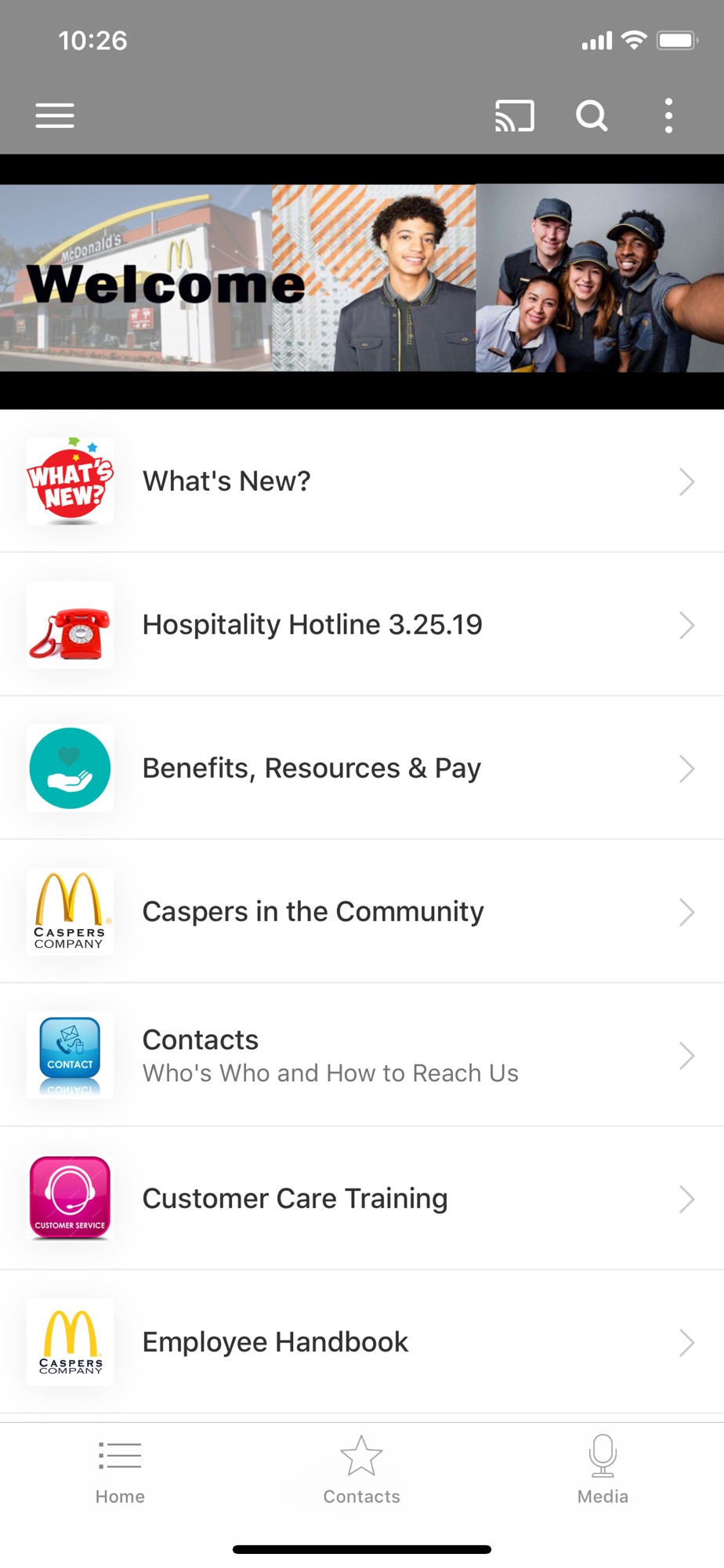Switch to the Home tab
Viewport: 724px width, 1568px height.
tap(120, 1472)
